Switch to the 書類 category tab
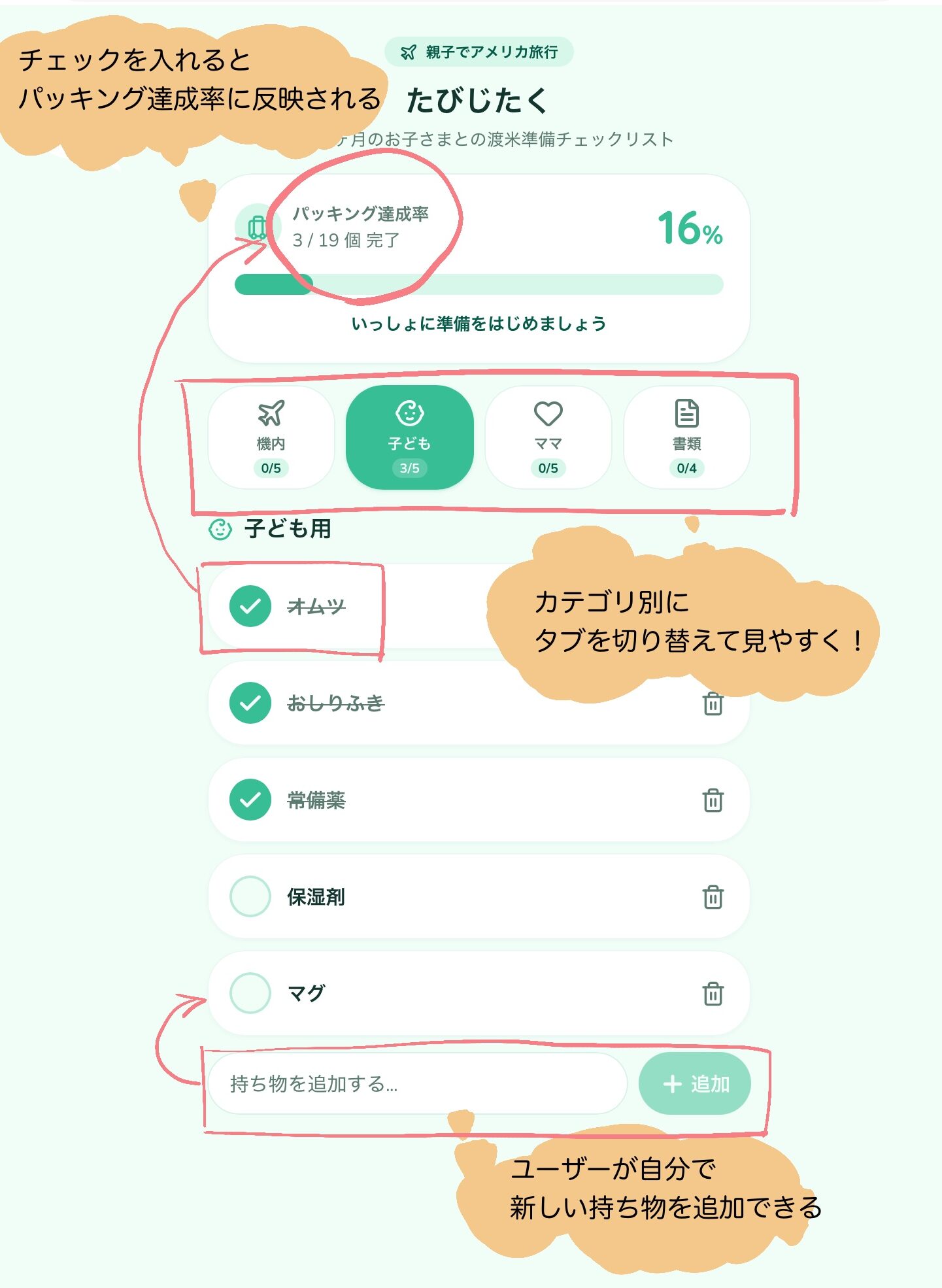Screen dimensions: 942x1288 (x=686, y=437)
